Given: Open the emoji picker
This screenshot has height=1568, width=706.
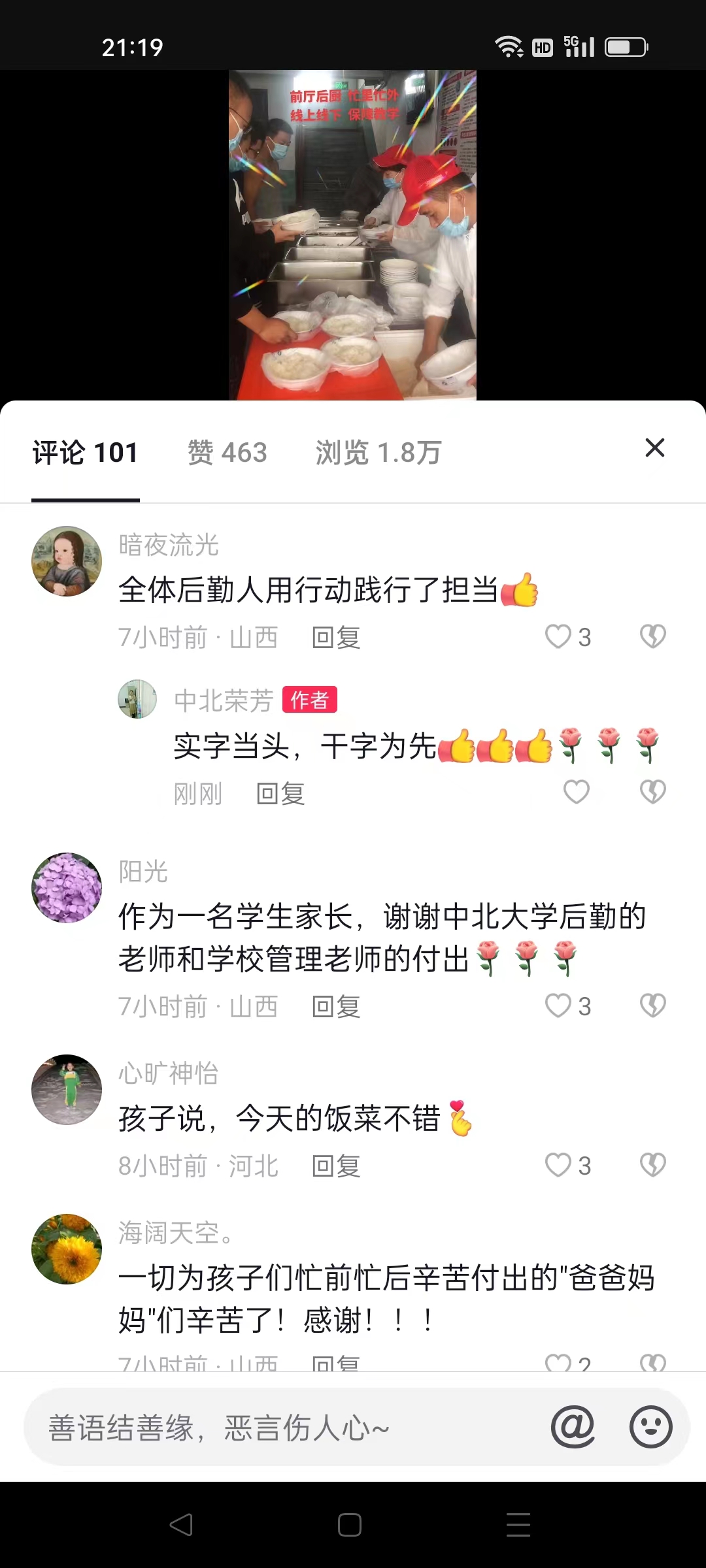Looking at the screenshot, I should pyautogui.click(x=650, y=1427).
